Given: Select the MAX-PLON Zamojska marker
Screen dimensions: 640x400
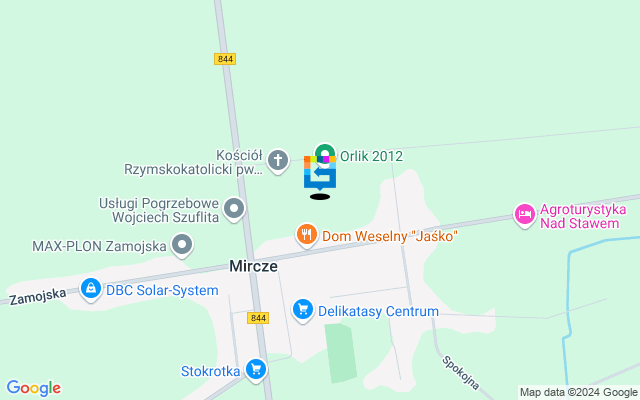Looking at the screenshot, I should pyautogui.click(x=182, y=244).
